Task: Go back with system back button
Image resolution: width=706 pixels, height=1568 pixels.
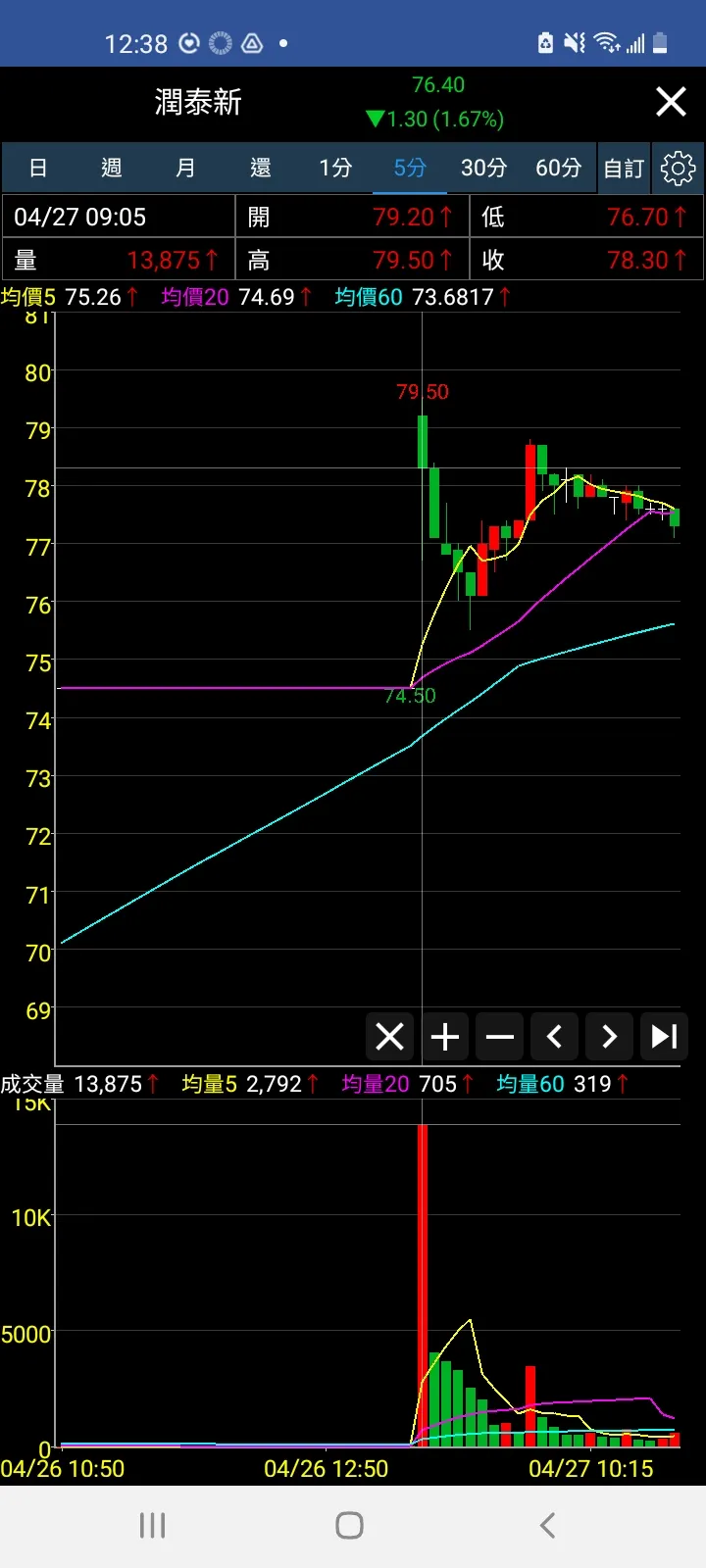Action: coord(547,1525)
